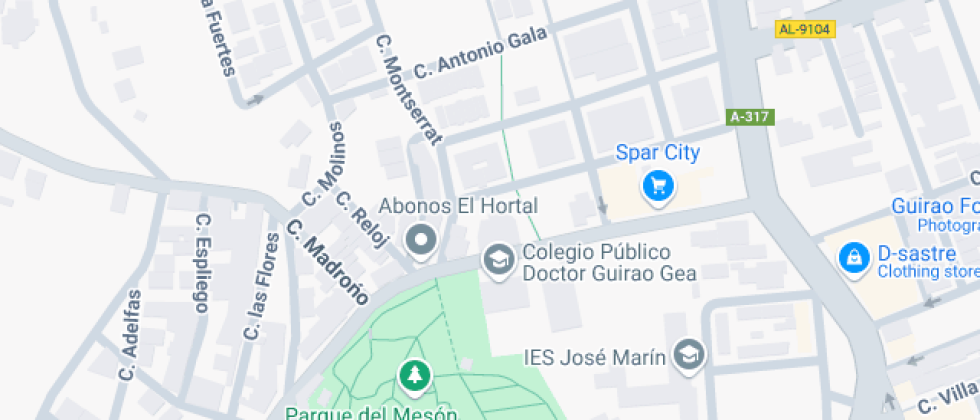This screenshot has height=420, width=980.
Task: Open the D-sastre clothing store marker
Action: click(x=854, y=257)
